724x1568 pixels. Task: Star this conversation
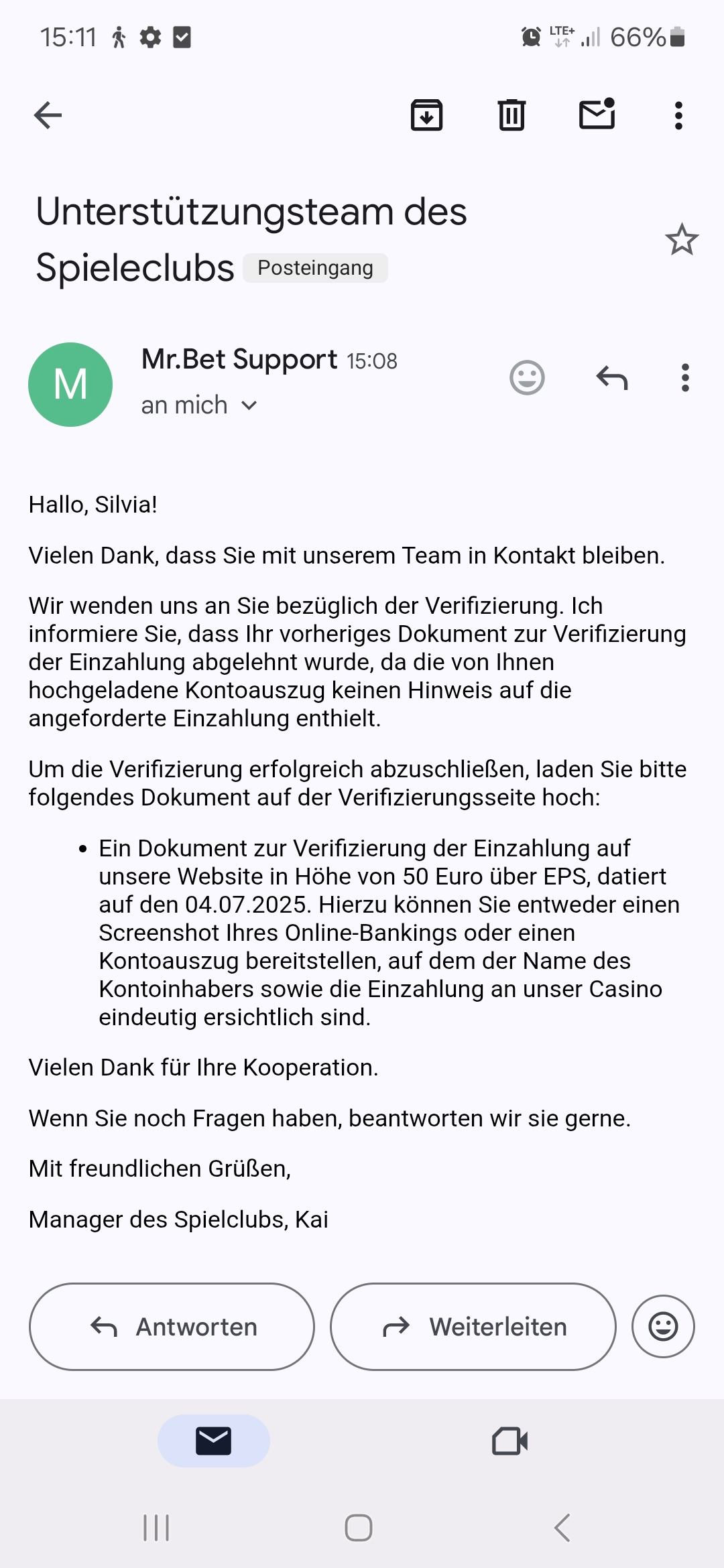[x=681, y=240]
